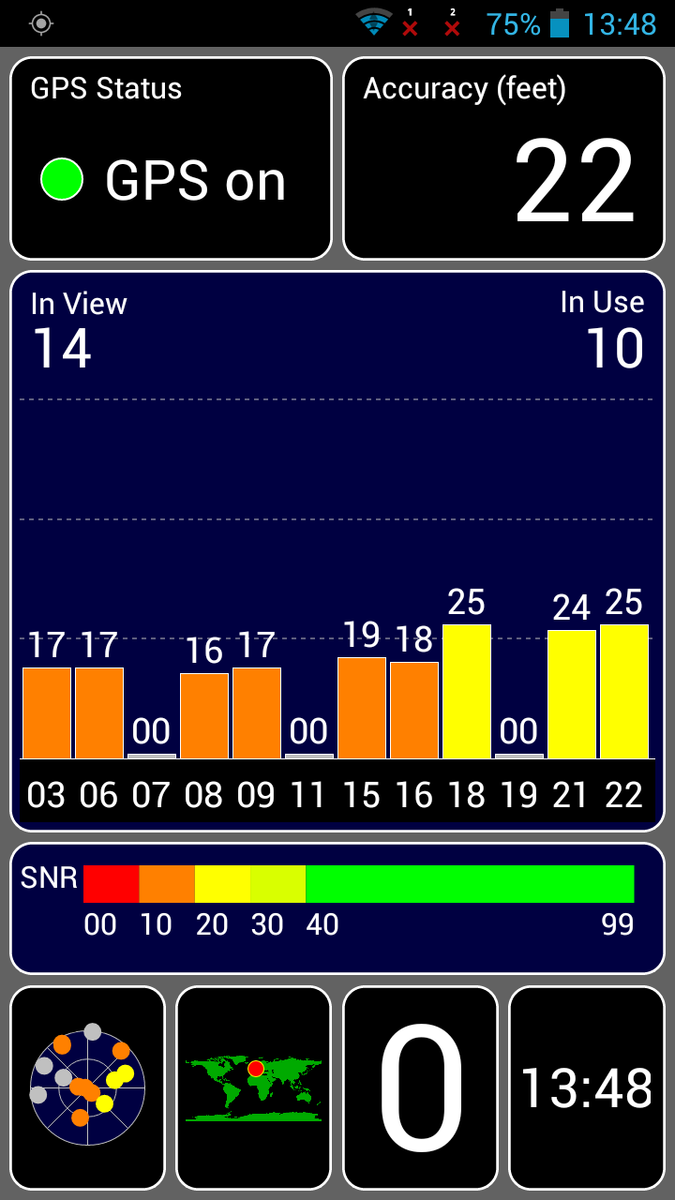
Task: Open the world map location tile
Action: click(253, 1087)
